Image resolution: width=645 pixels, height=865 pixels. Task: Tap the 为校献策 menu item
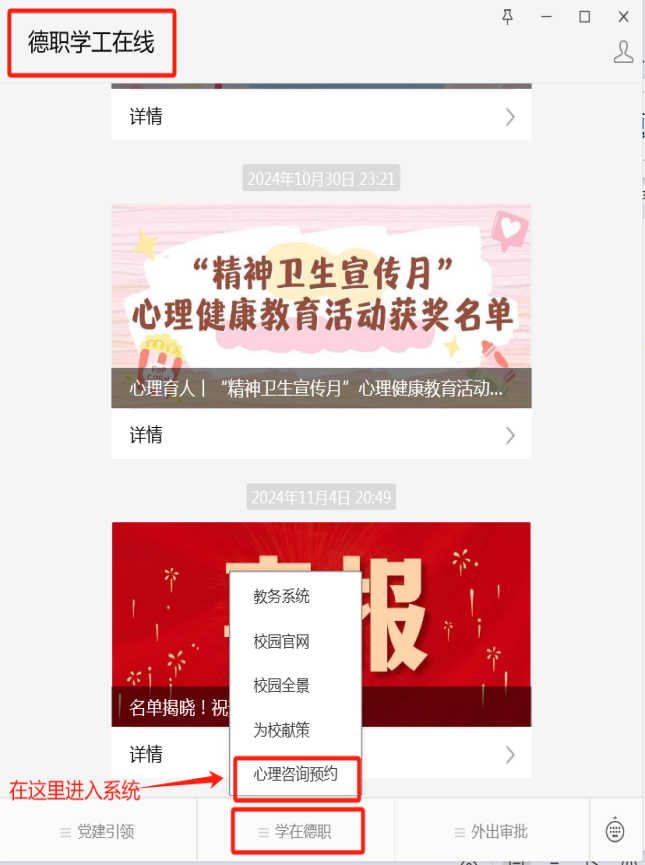(x=282, y=730)
